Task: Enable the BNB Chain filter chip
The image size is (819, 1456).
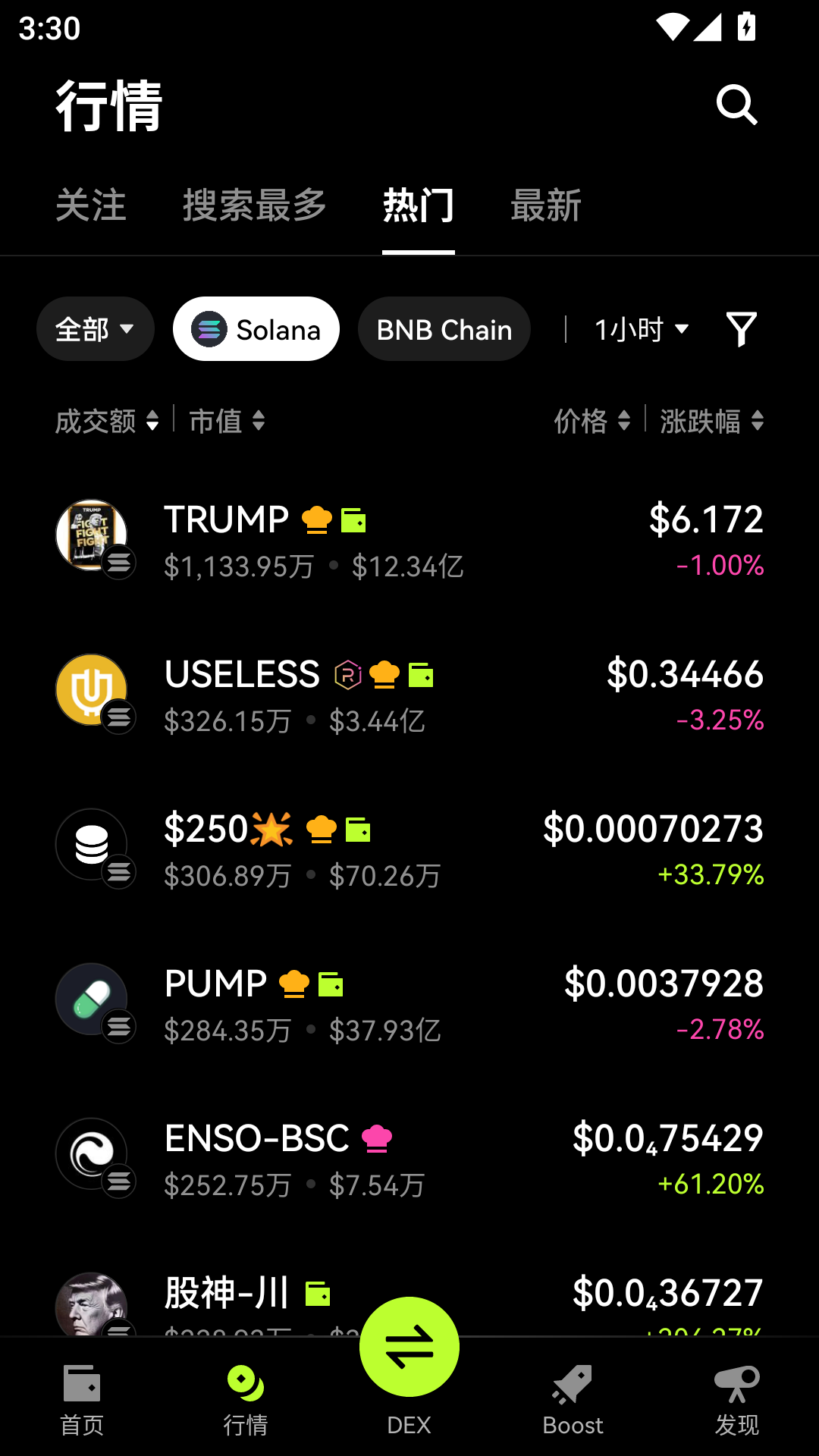Action: (444, 328)
